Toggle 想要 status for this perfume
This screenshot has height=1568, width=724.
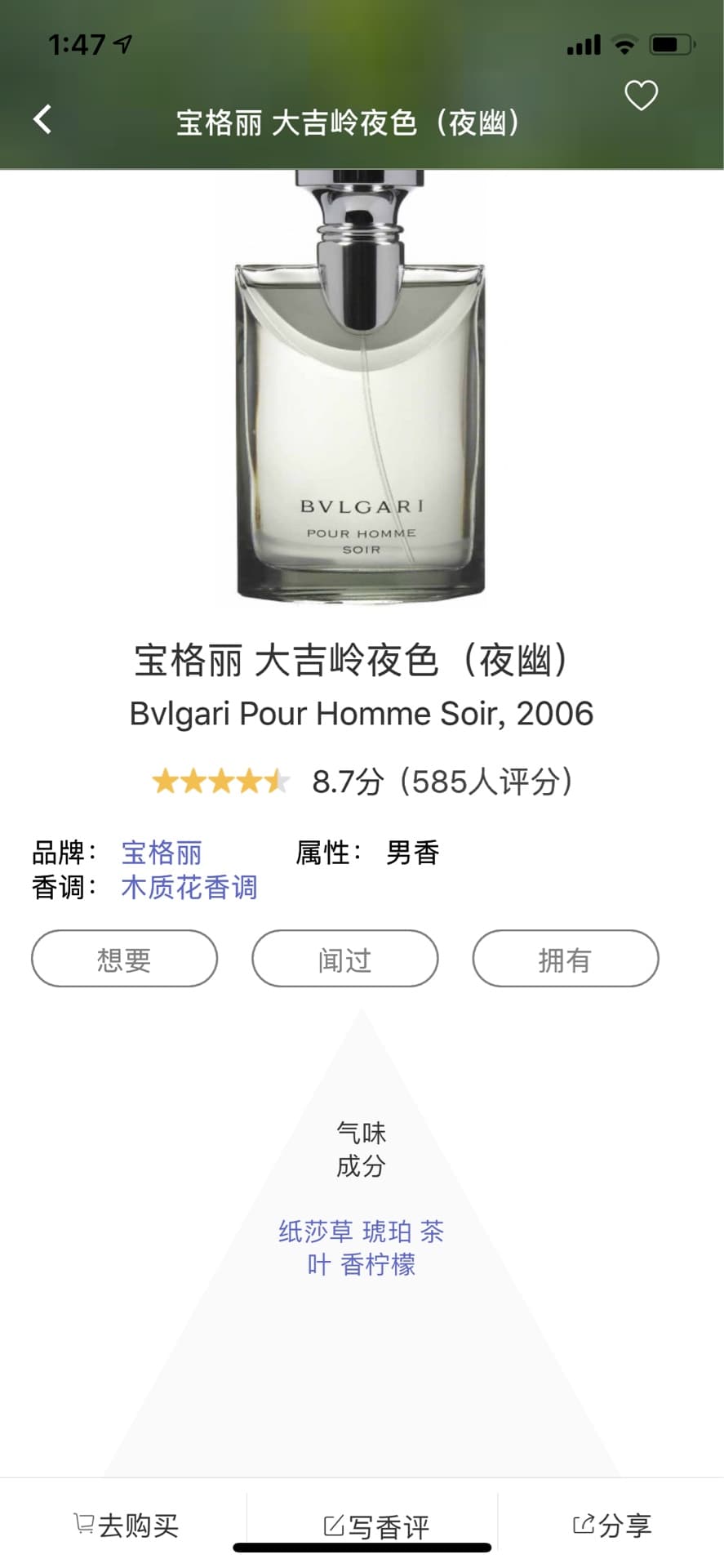click(123, 960)
